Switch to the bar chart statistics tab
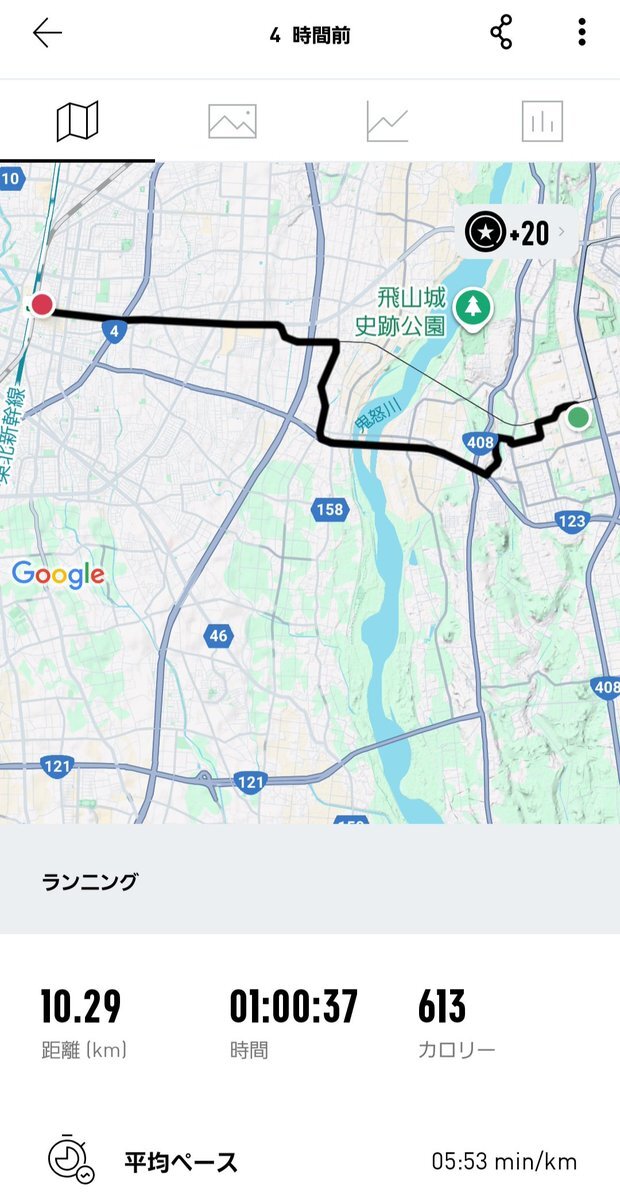Screen dimensions: 620x1199 pos(542,122)
